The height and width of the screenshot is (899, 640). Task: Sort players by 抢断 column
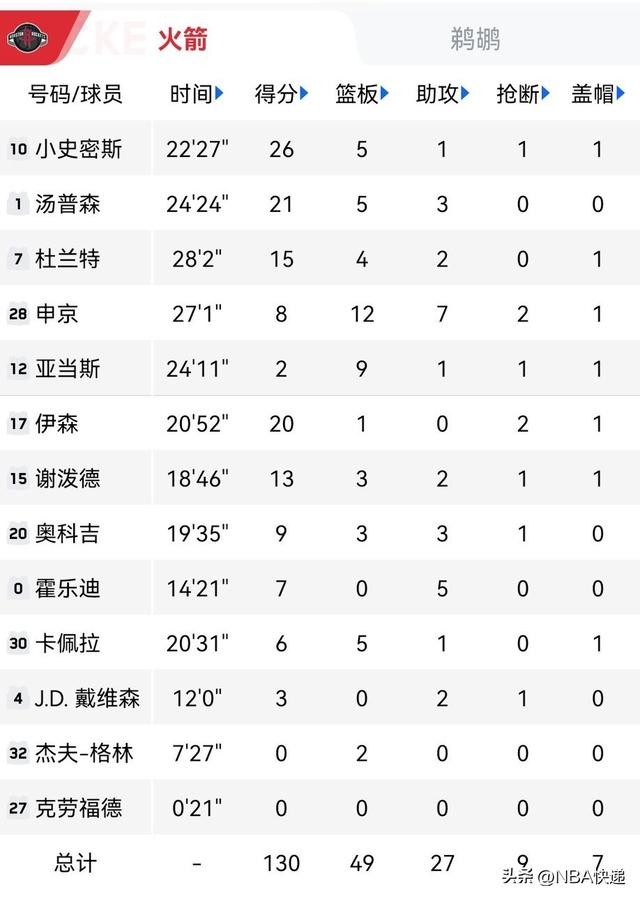[523, 94]
